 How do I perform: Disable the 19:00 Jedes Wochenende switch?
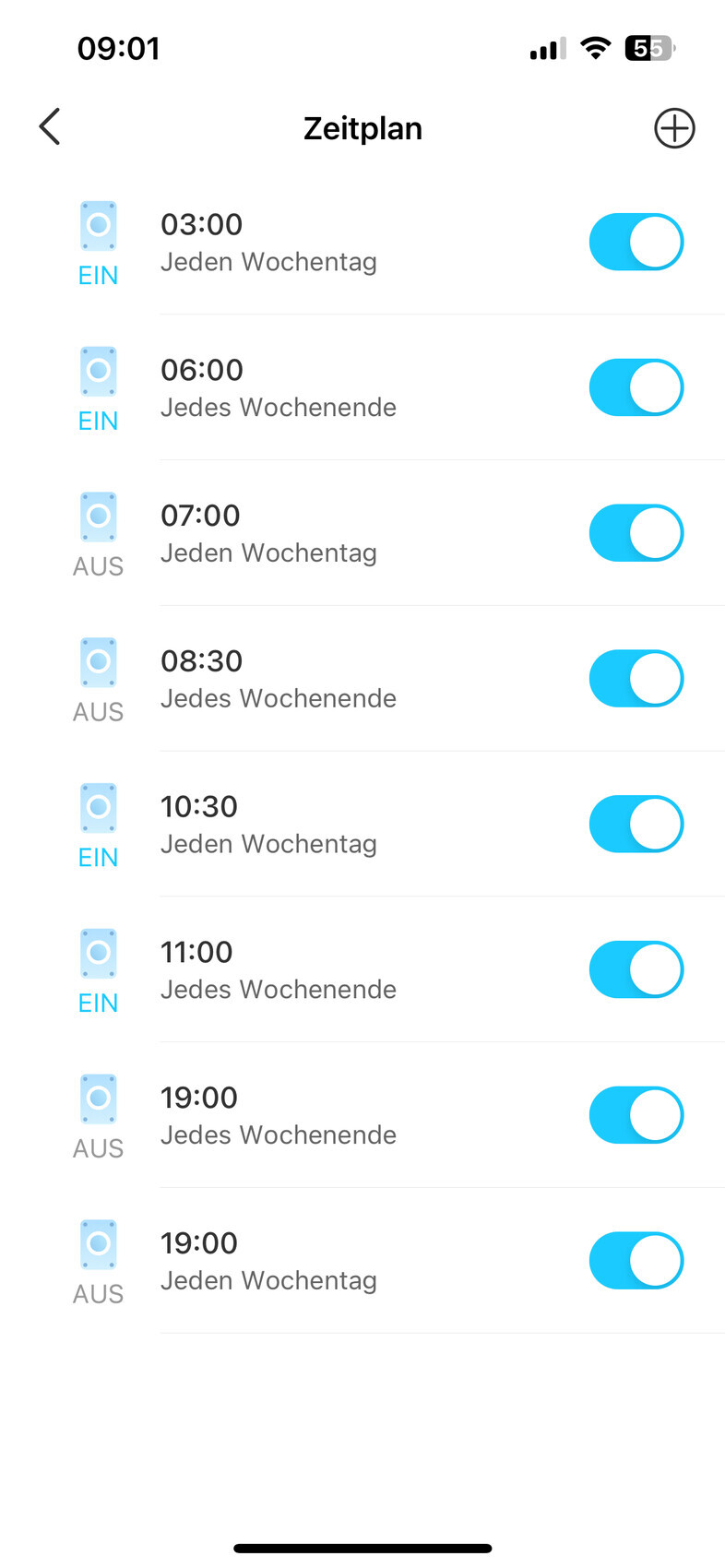[x=636, y=1115]
